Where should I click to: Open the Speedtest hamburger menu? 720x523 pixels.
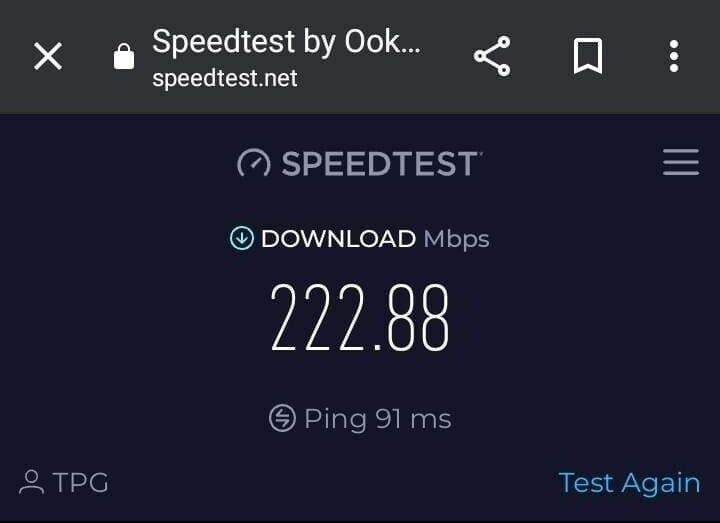click(x=681, y=163)
